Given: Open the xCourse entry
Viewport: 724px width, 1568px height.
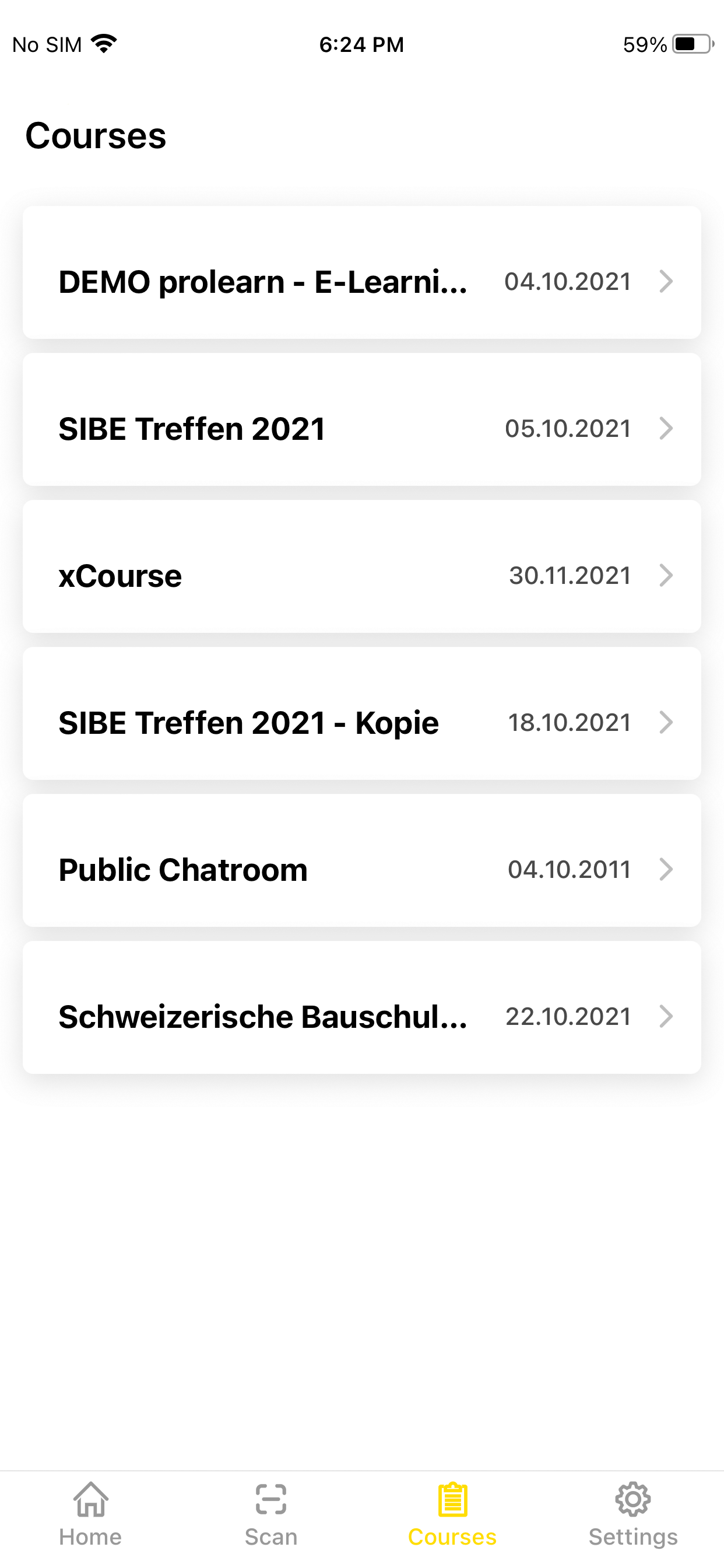Looking at the screenshot, I should click(362, 566).
